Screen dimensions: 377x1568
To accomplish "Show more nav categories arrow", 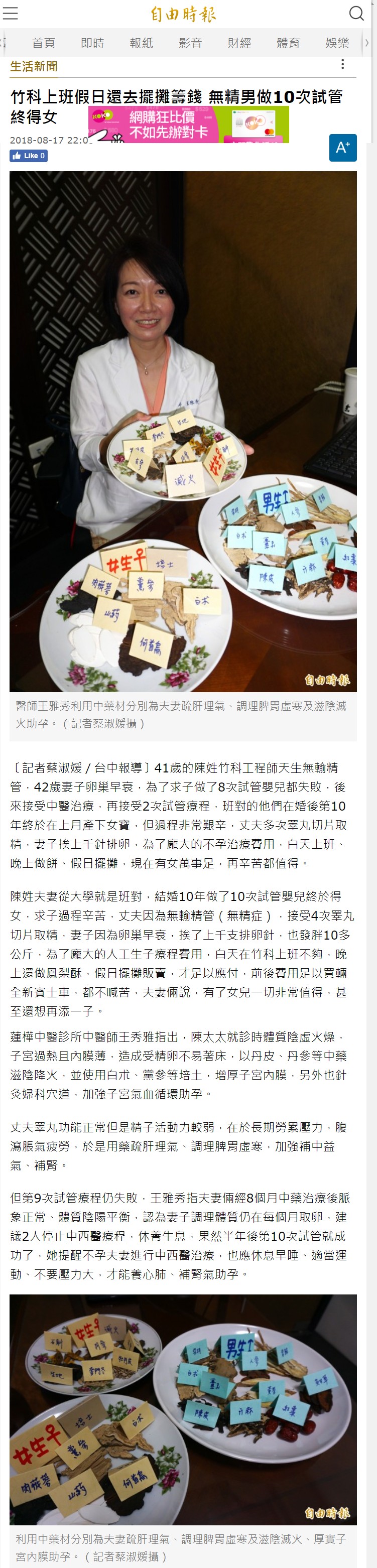I will coord(366,43).
